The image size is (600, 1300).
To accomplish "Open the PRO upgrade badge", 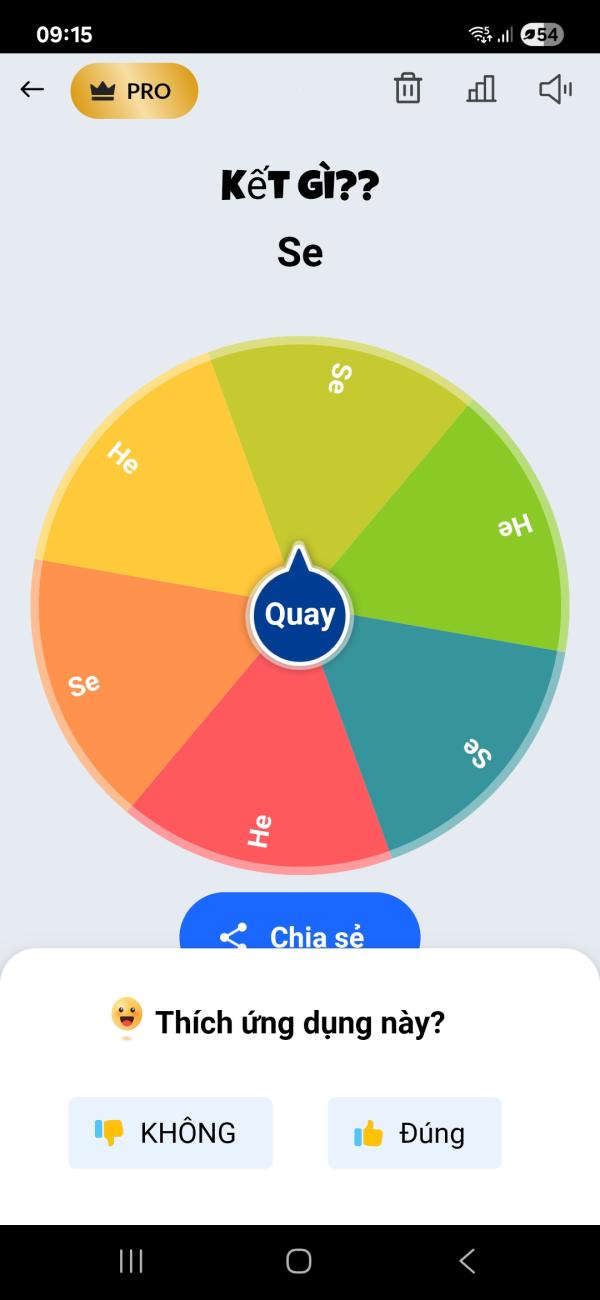I will (x=134, y=91).
